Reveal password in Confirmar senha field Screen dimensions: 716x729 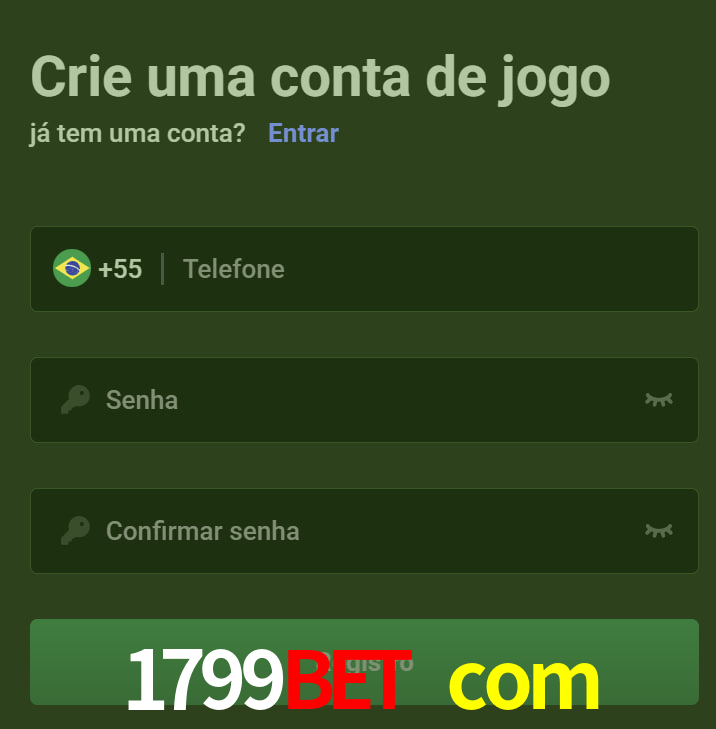click(x=658, y=531)
